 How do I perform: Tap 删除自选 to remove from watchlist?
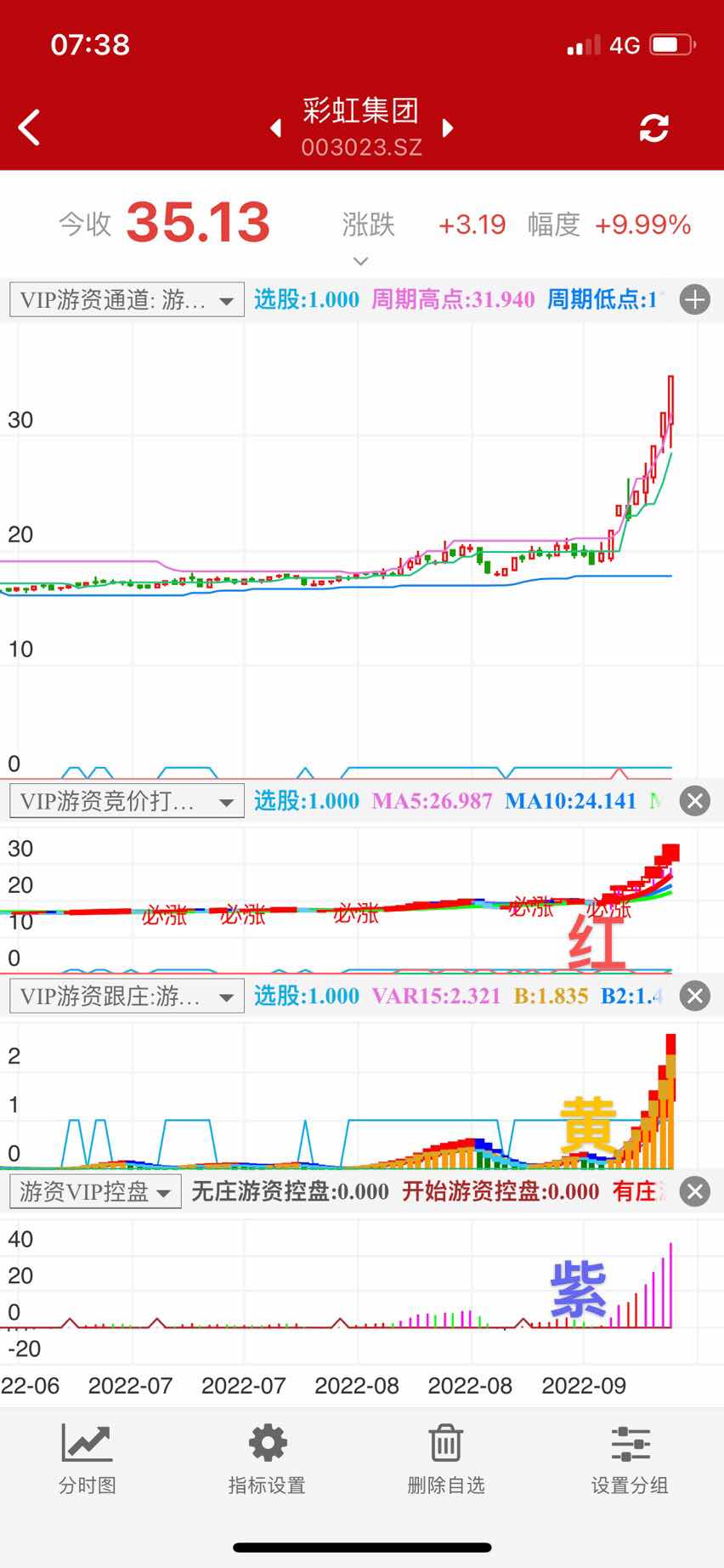click(446, 1460)
